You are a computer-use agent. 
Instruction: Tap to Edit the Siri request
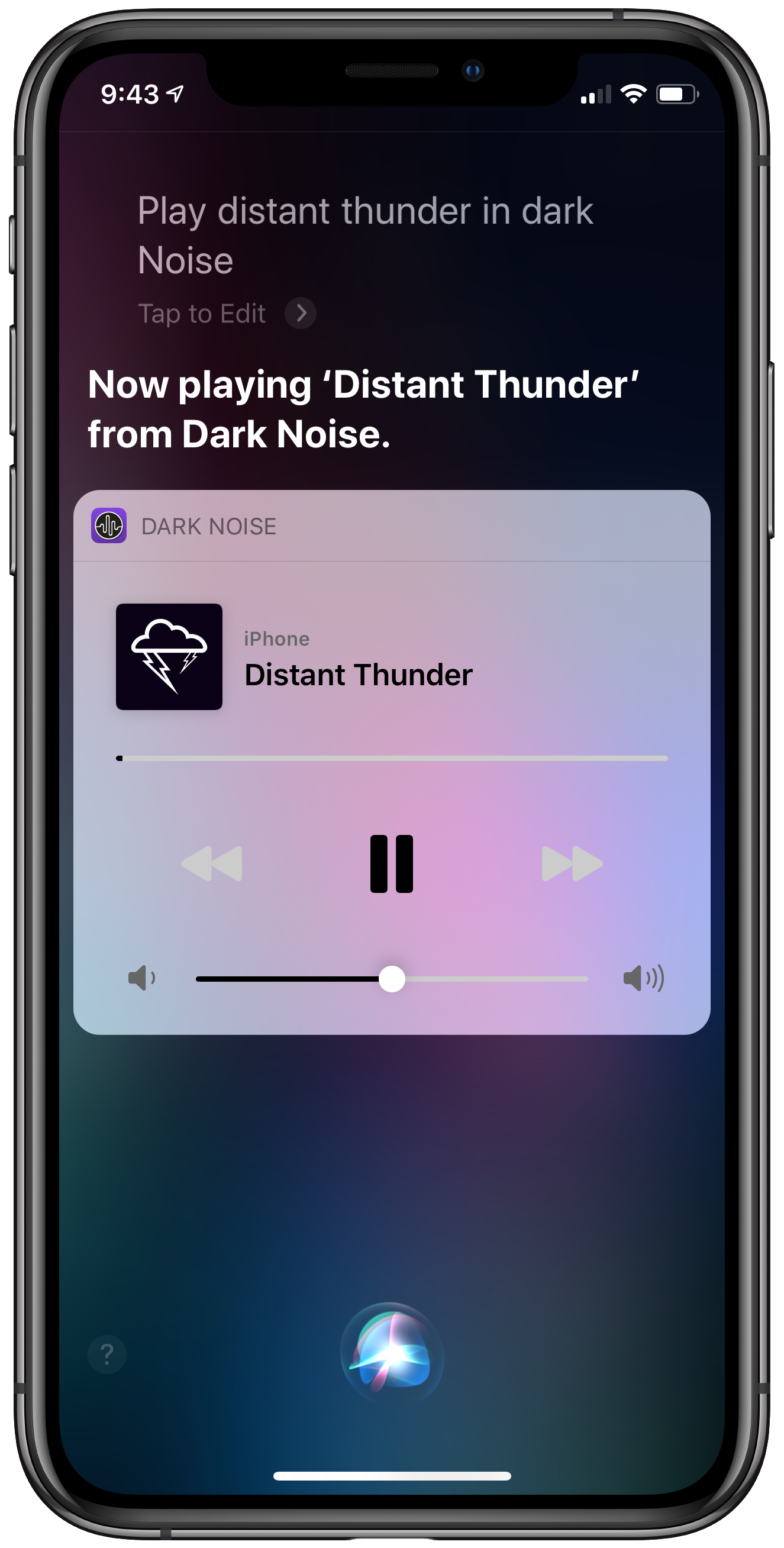coord(227,313)
